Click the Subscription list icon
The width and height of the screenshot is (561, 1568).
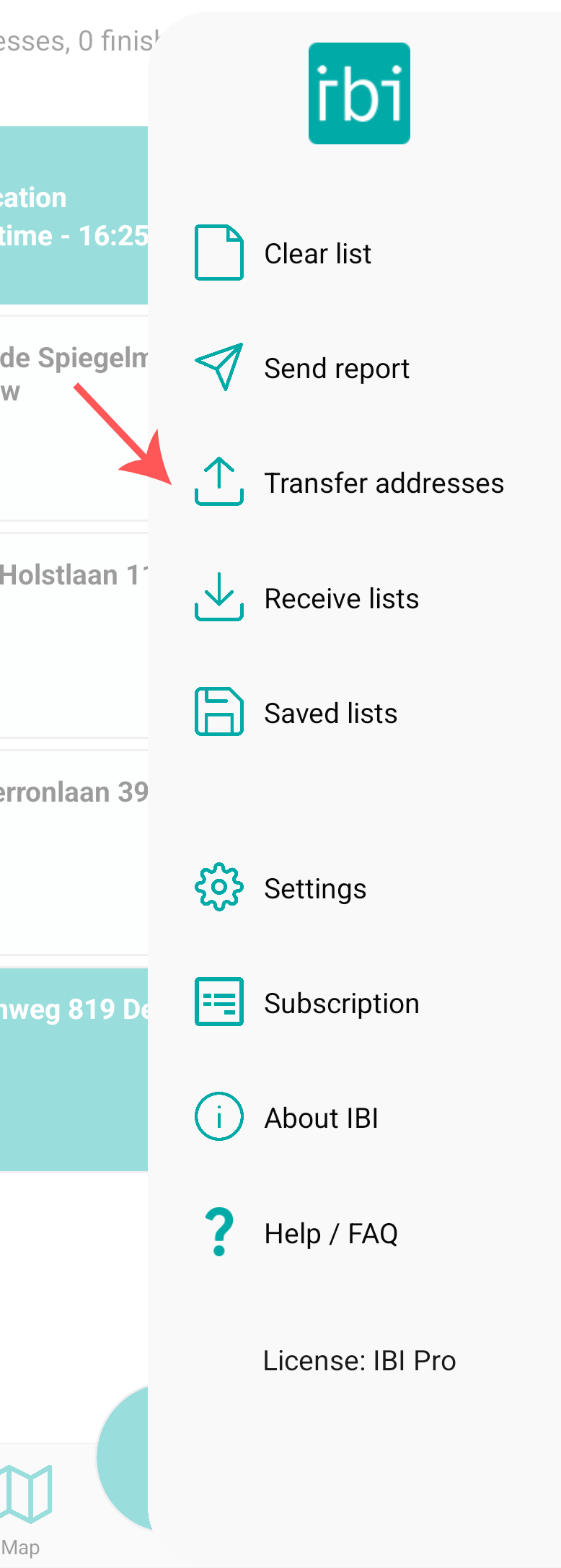click(218, 1002)
